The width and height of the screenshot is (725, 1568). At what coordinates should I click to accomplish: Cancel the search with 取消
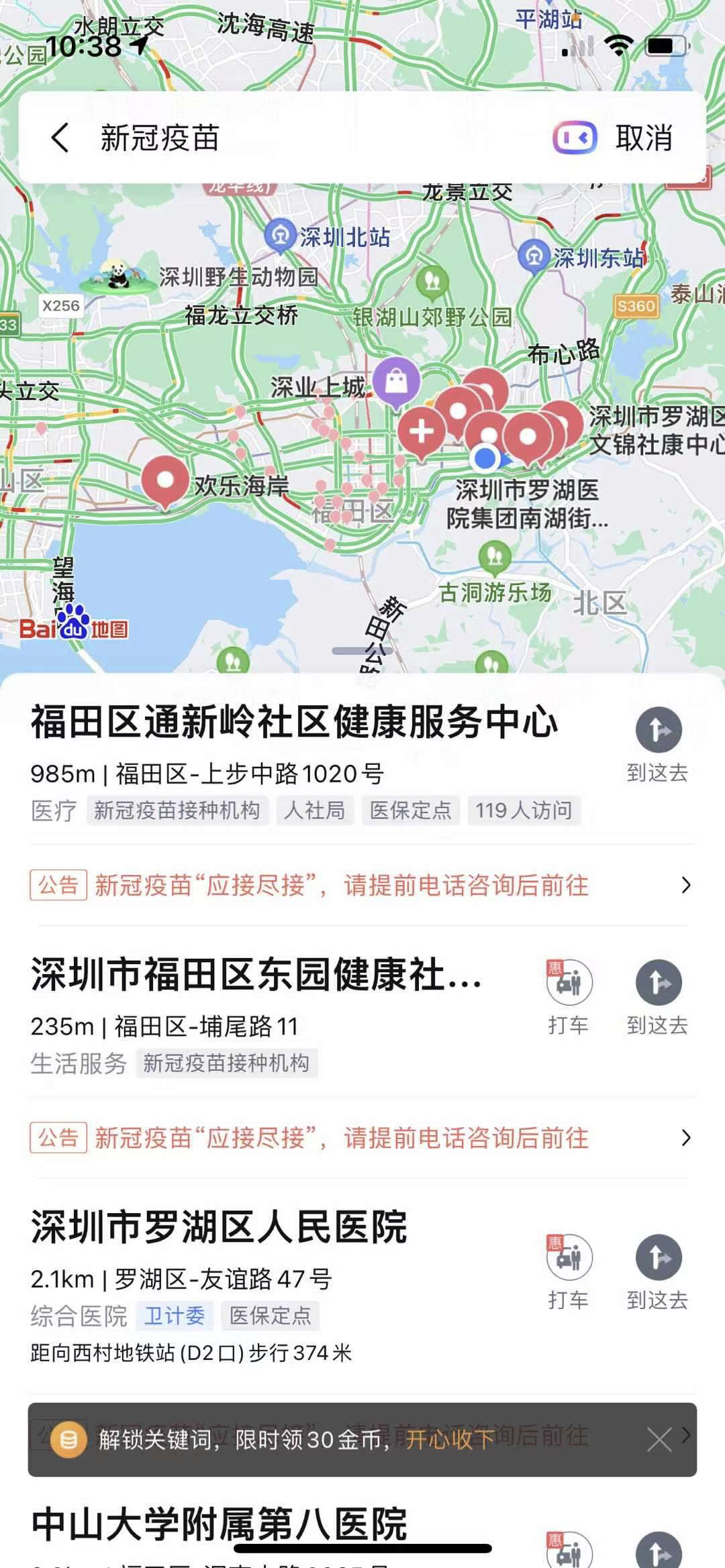click(x=644, y=138)
